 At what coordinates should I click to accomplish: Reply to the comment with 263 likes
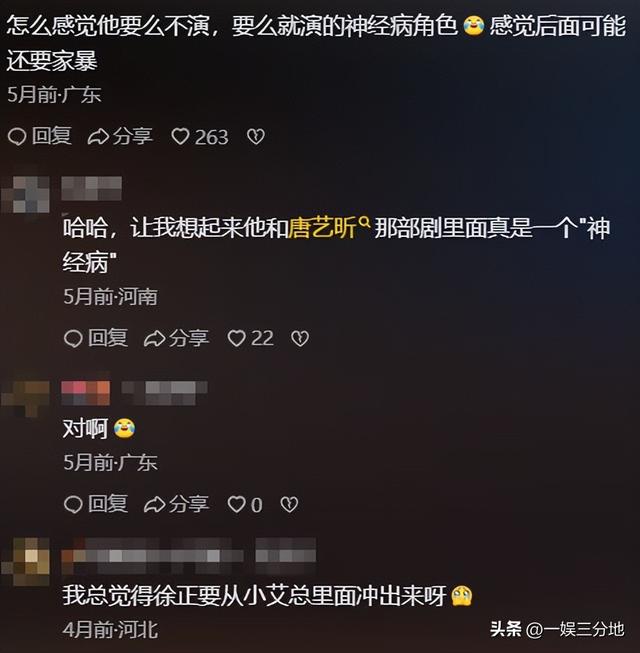pyautogui.click(x=39, y=136)
